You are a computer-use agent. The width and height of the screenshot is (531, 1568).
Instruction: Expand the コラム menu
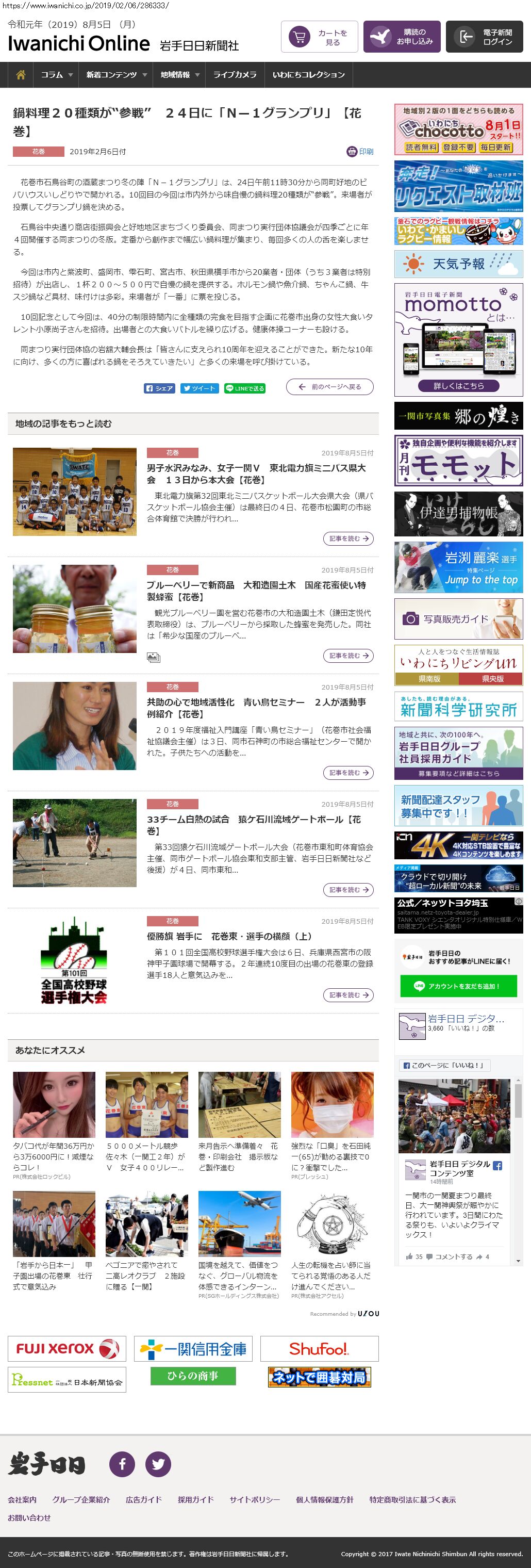click(x=57, y=75)
